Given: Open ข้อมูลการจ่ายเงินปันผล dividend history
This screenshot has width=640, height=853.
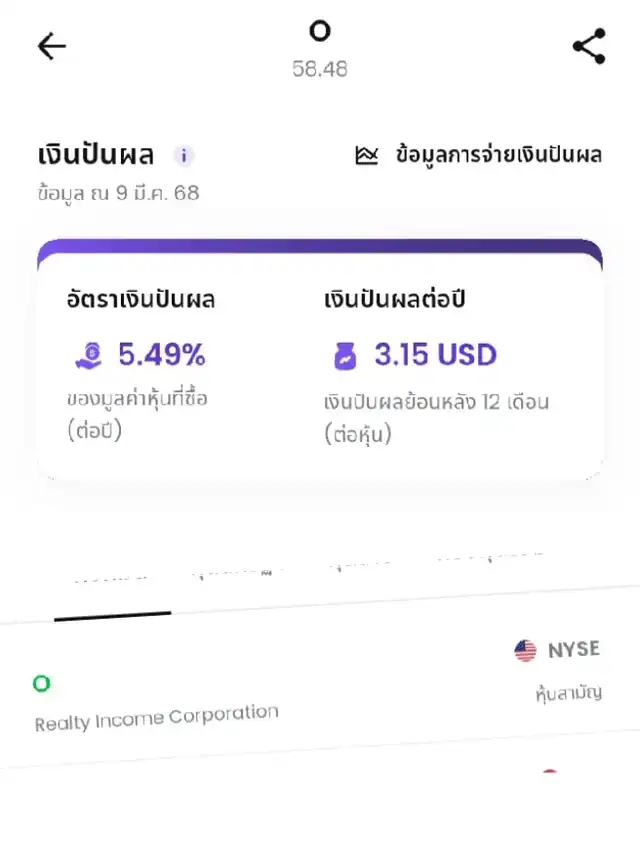Looking at the screenshot, I should click(x=479, y=155).
